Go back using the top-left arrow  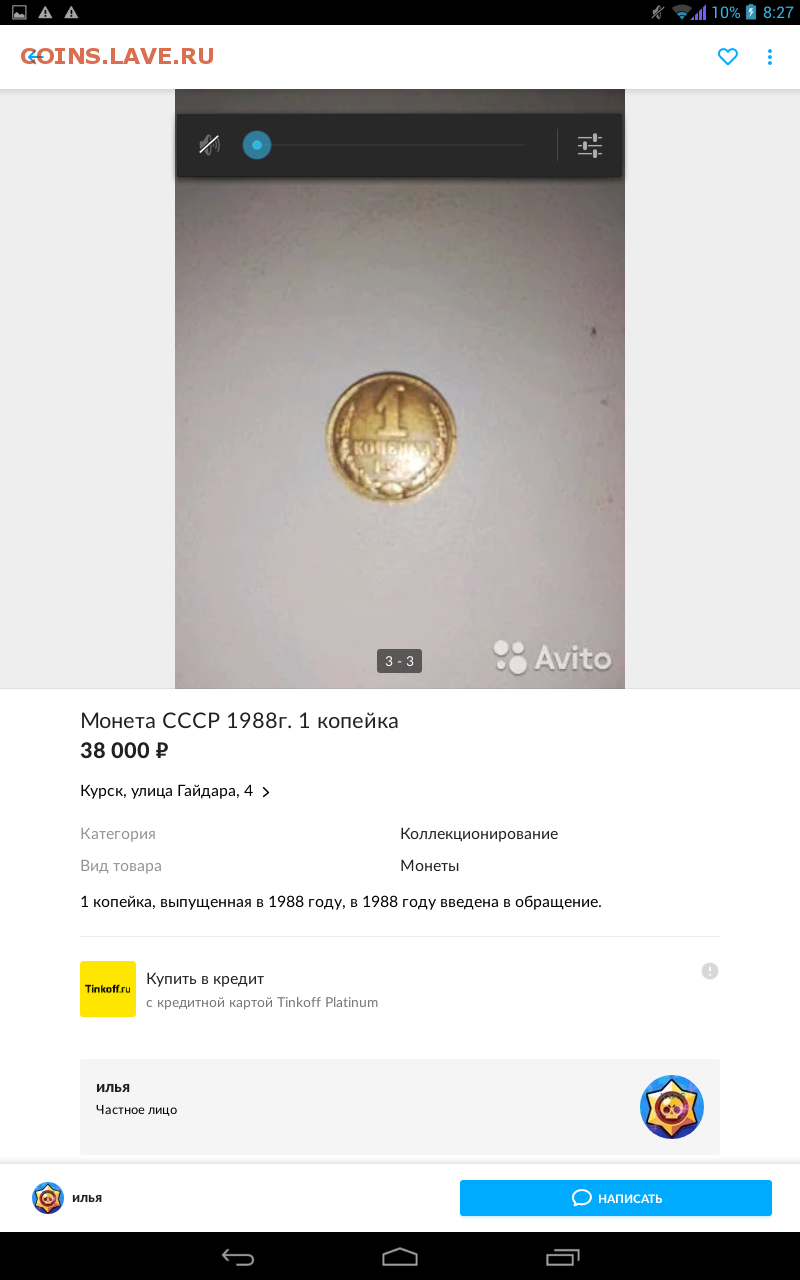tap(35, 57)
